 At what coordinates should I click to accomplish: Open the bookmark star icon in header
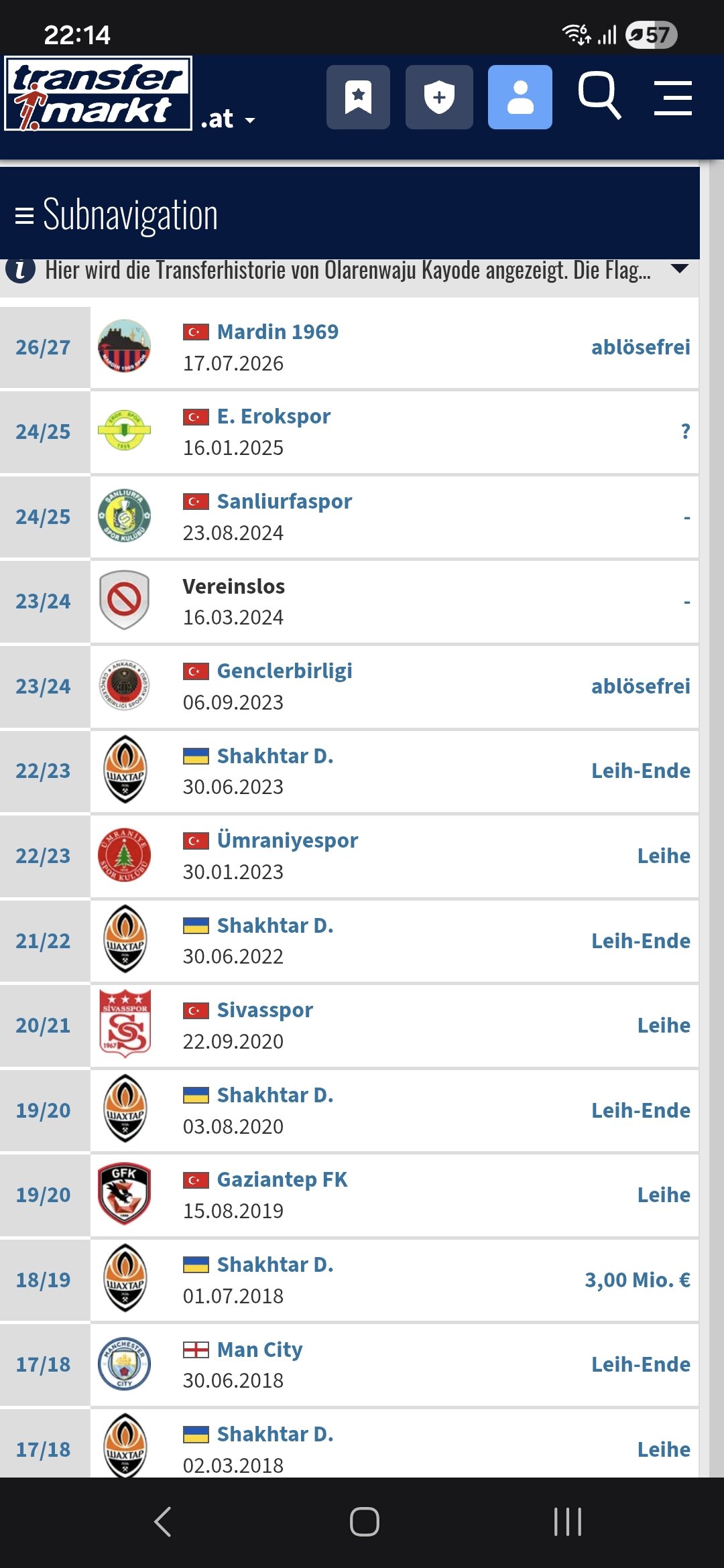[x=358, y=97]
